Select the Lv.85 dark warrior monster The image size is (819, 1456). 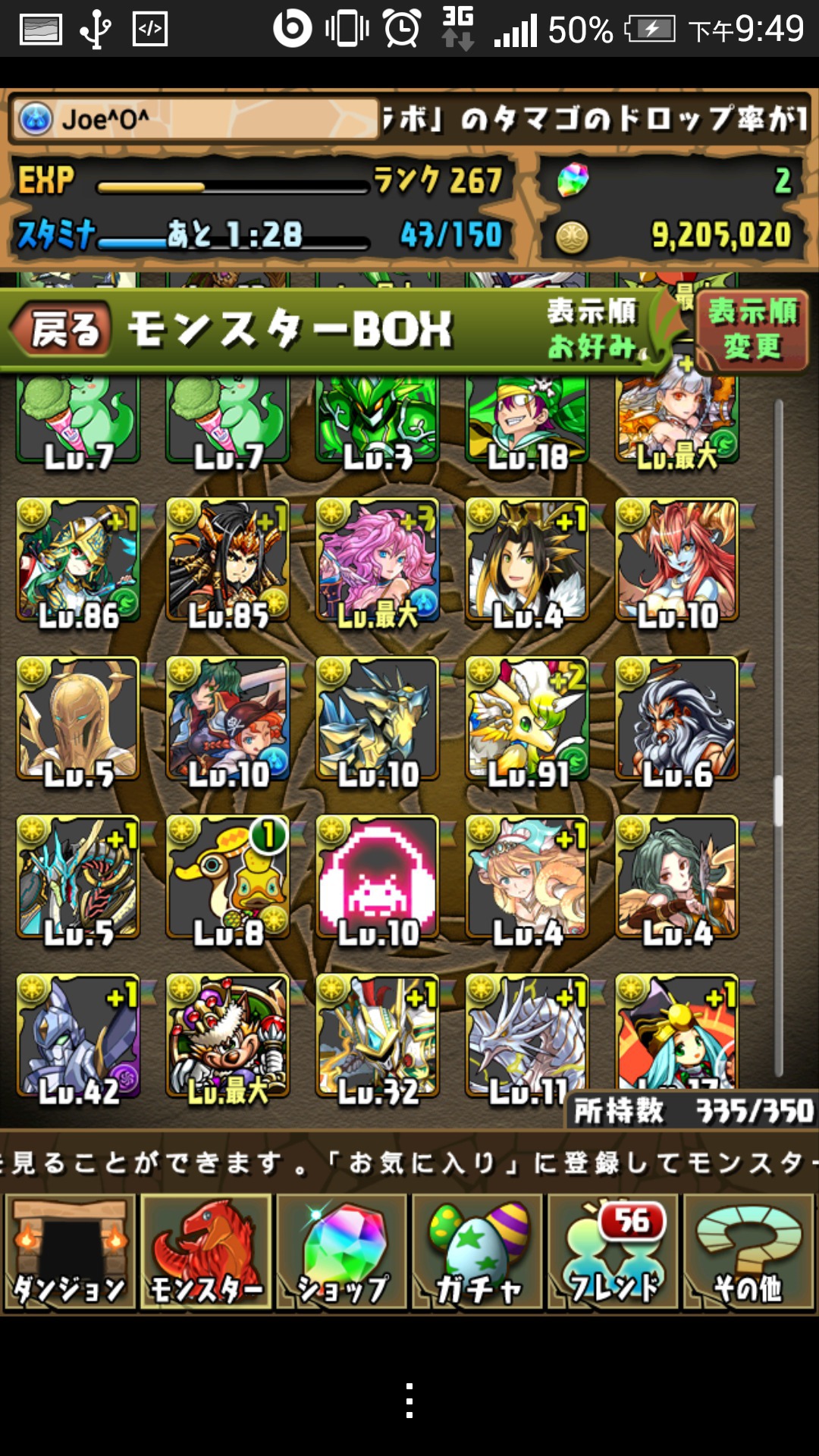pos(227,560)
